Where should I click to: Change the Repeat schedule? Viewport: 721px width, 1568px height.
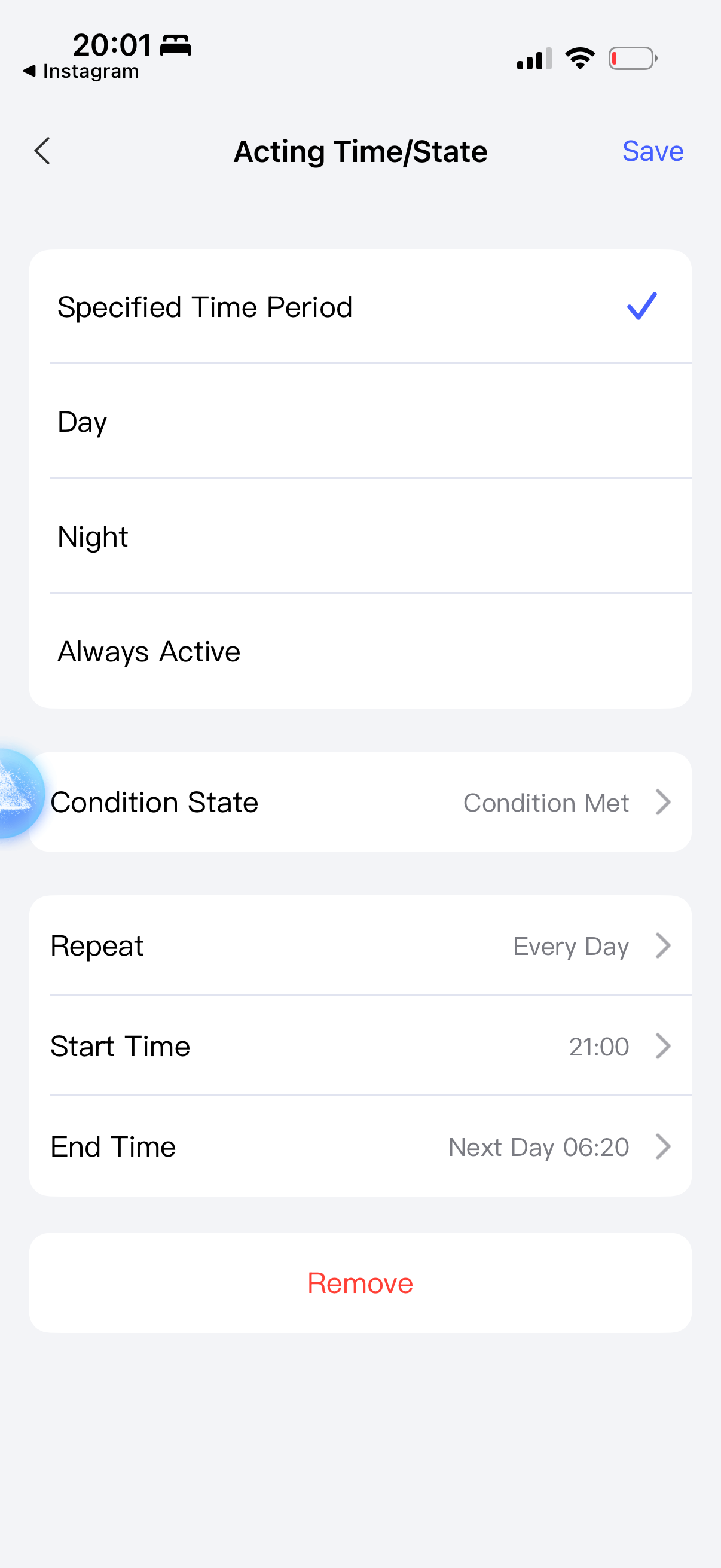pos(360,946)
